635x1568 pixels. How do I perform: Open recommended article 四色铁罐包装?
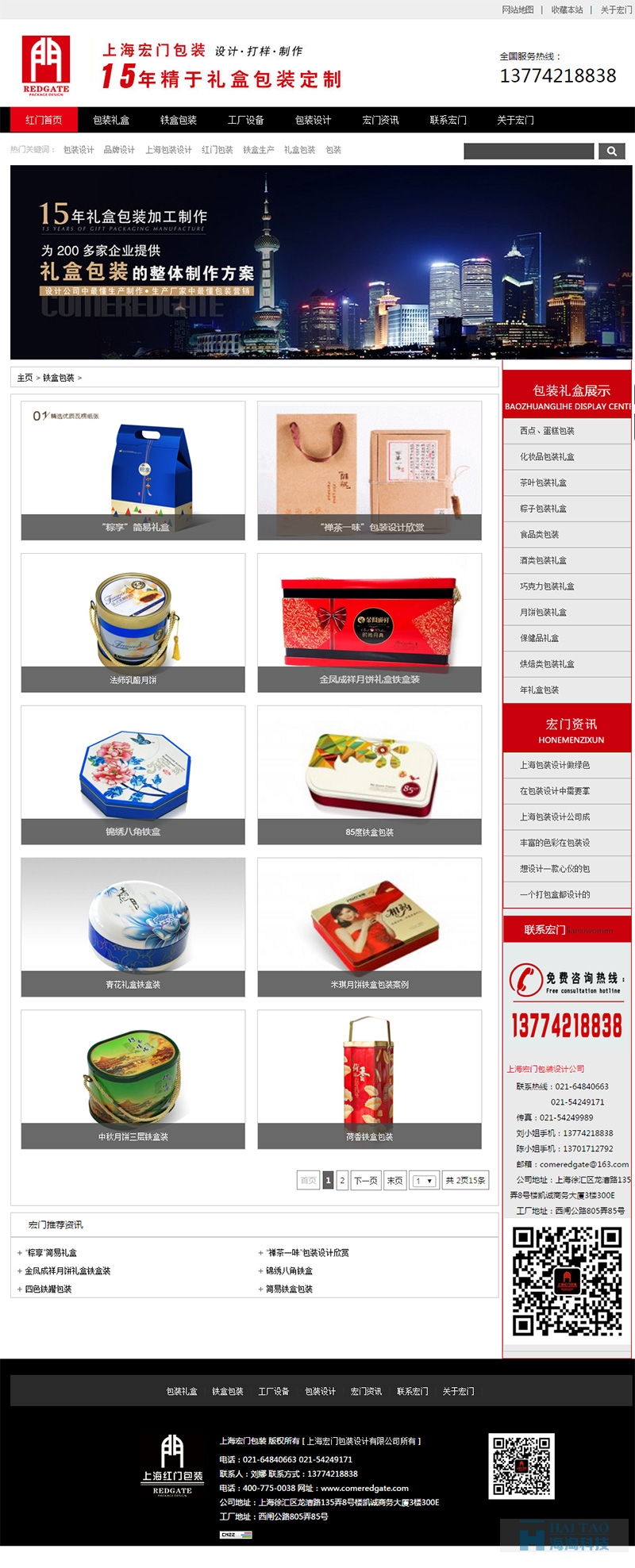48,1289
